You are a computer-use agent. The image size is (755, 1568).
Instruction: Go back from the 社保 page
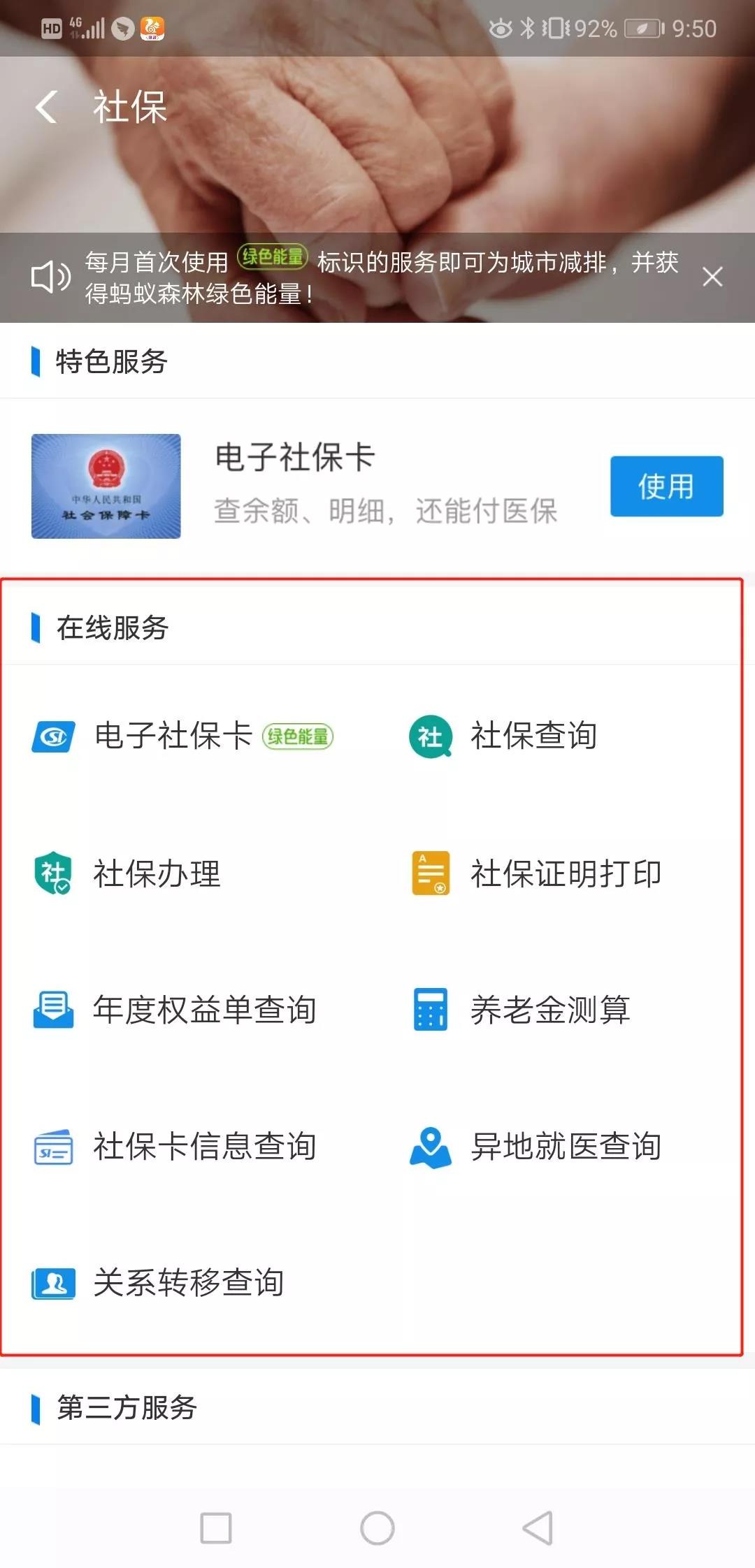pyautogui.click(x=46, y=108)
